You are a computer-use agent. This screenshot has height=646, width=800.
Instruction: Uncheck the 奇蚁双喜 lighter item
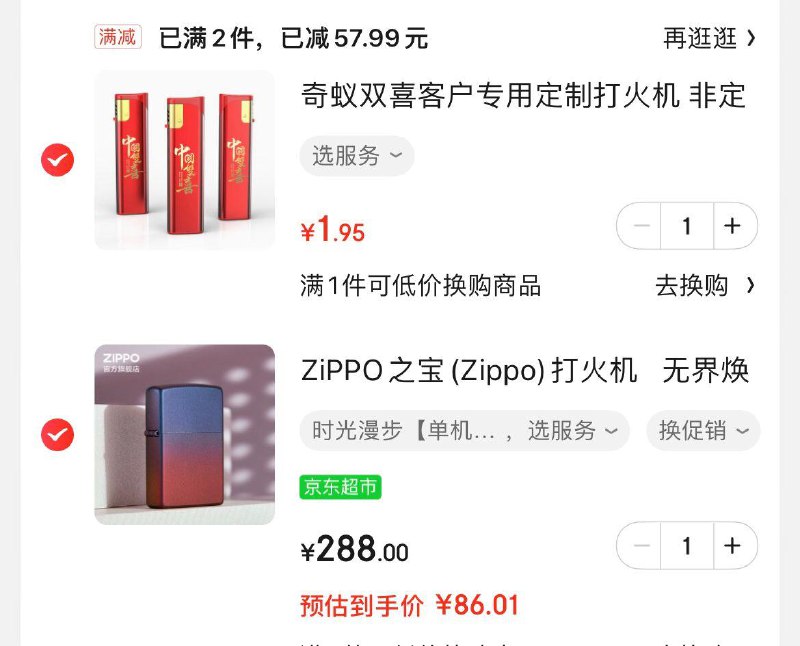coord(57,160)
